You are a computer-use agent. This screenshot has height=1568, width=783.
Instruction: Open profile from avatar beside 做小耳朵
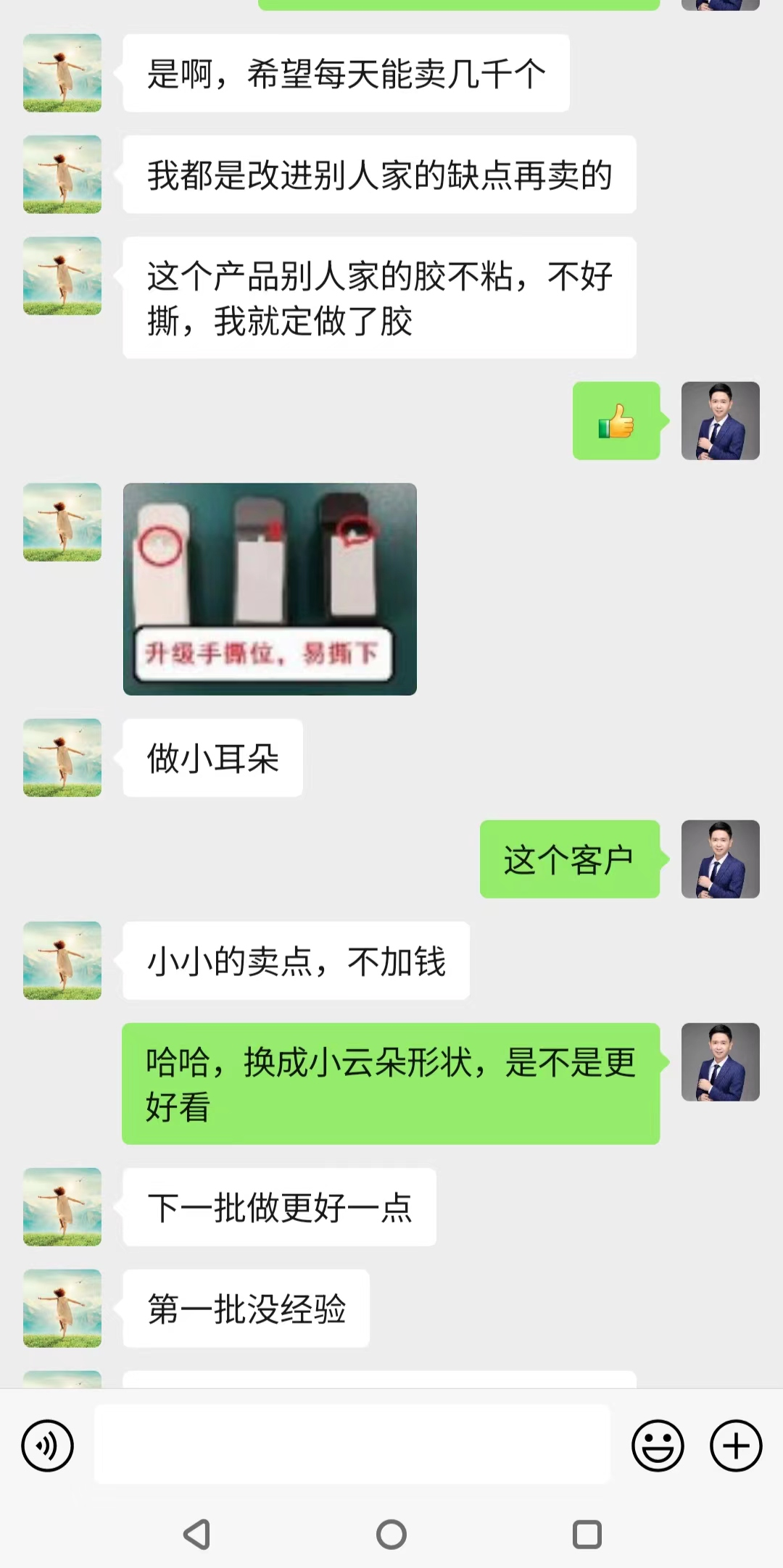62,757
